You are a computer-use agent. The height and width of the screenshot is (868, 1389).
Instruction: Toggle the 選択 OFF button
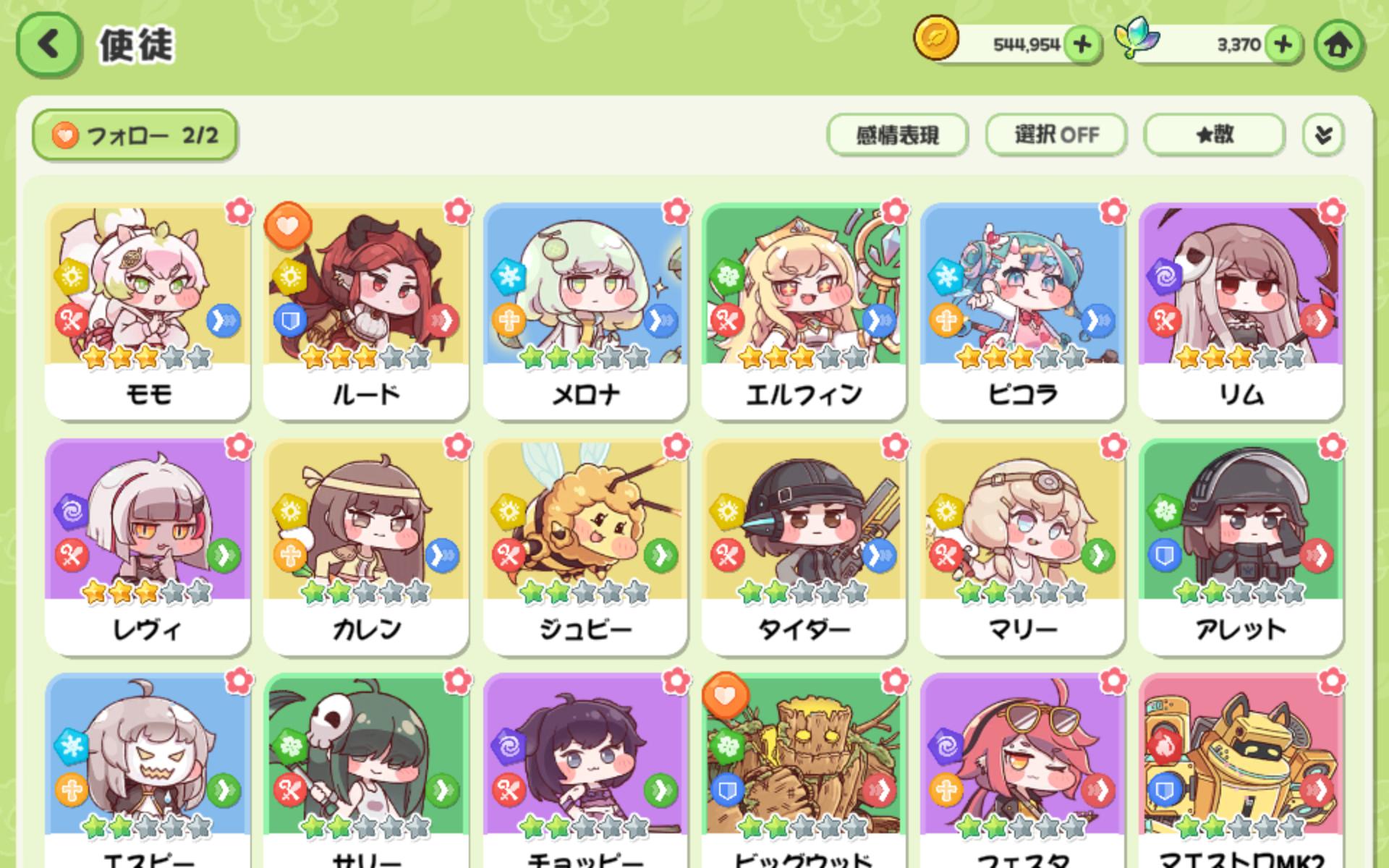point(1055,135)
